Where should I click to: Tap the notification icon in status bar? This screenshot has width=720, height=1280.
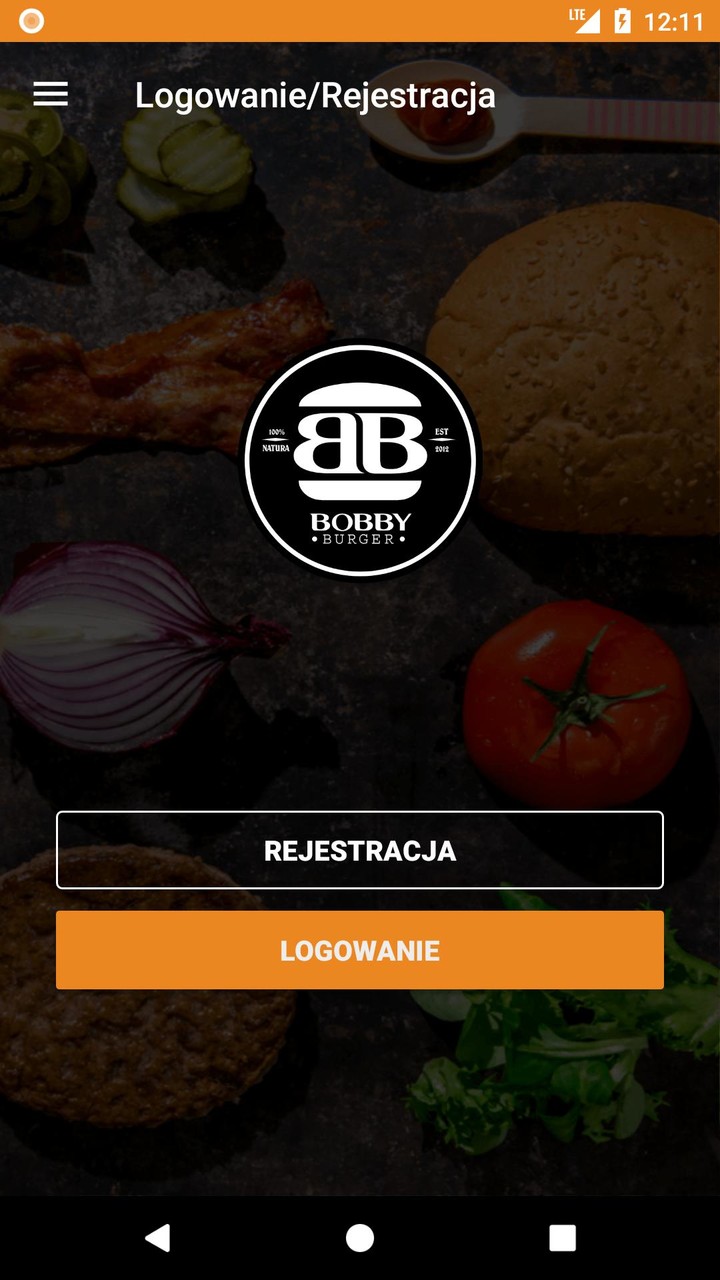pyautogui.click(x=30, y=18)
